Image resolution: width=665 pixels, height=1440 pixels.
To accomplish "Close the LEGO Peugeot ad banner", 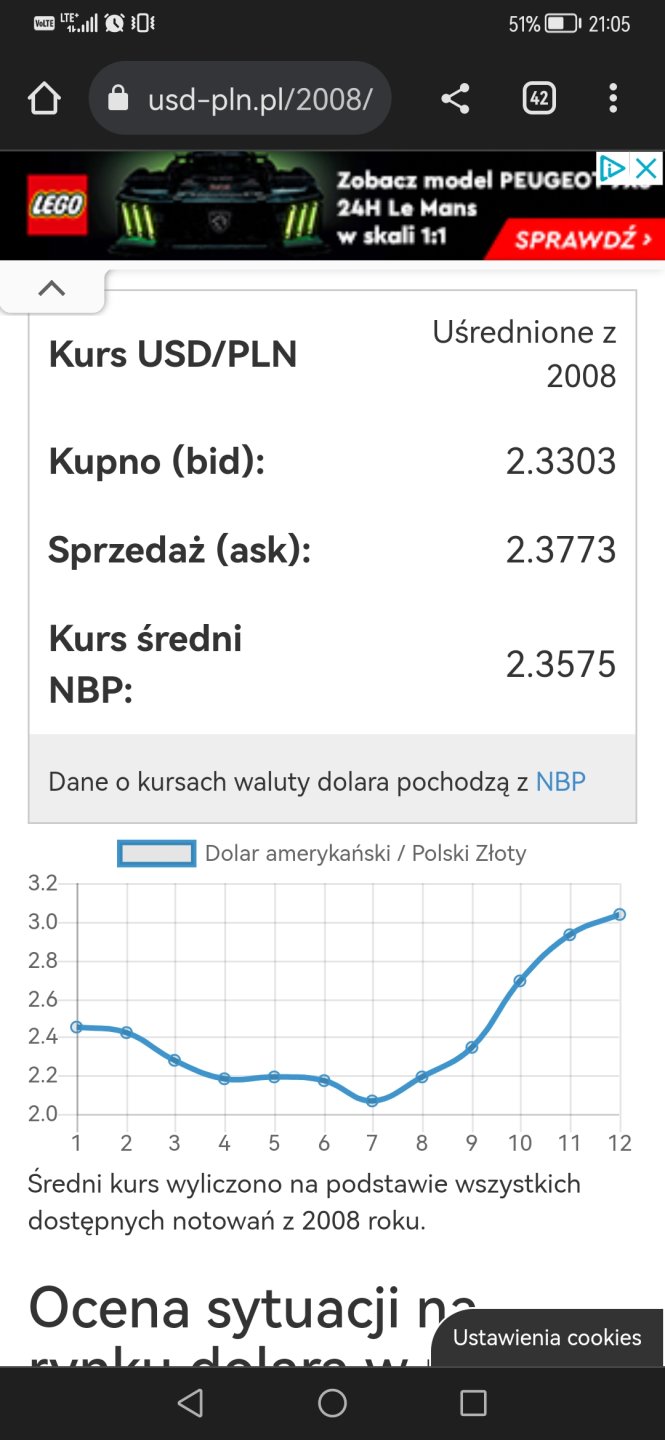I will [648, 168].
